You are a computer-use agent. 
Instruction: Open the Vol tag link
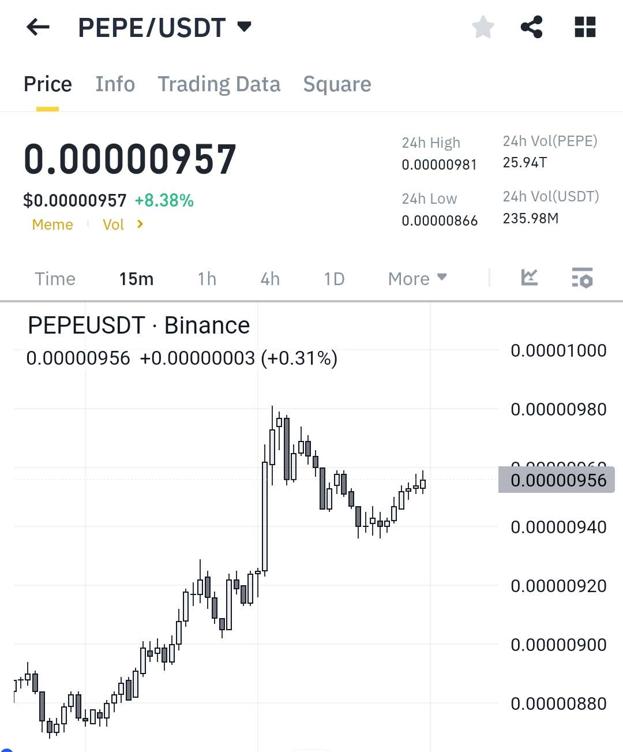point(122,225)
